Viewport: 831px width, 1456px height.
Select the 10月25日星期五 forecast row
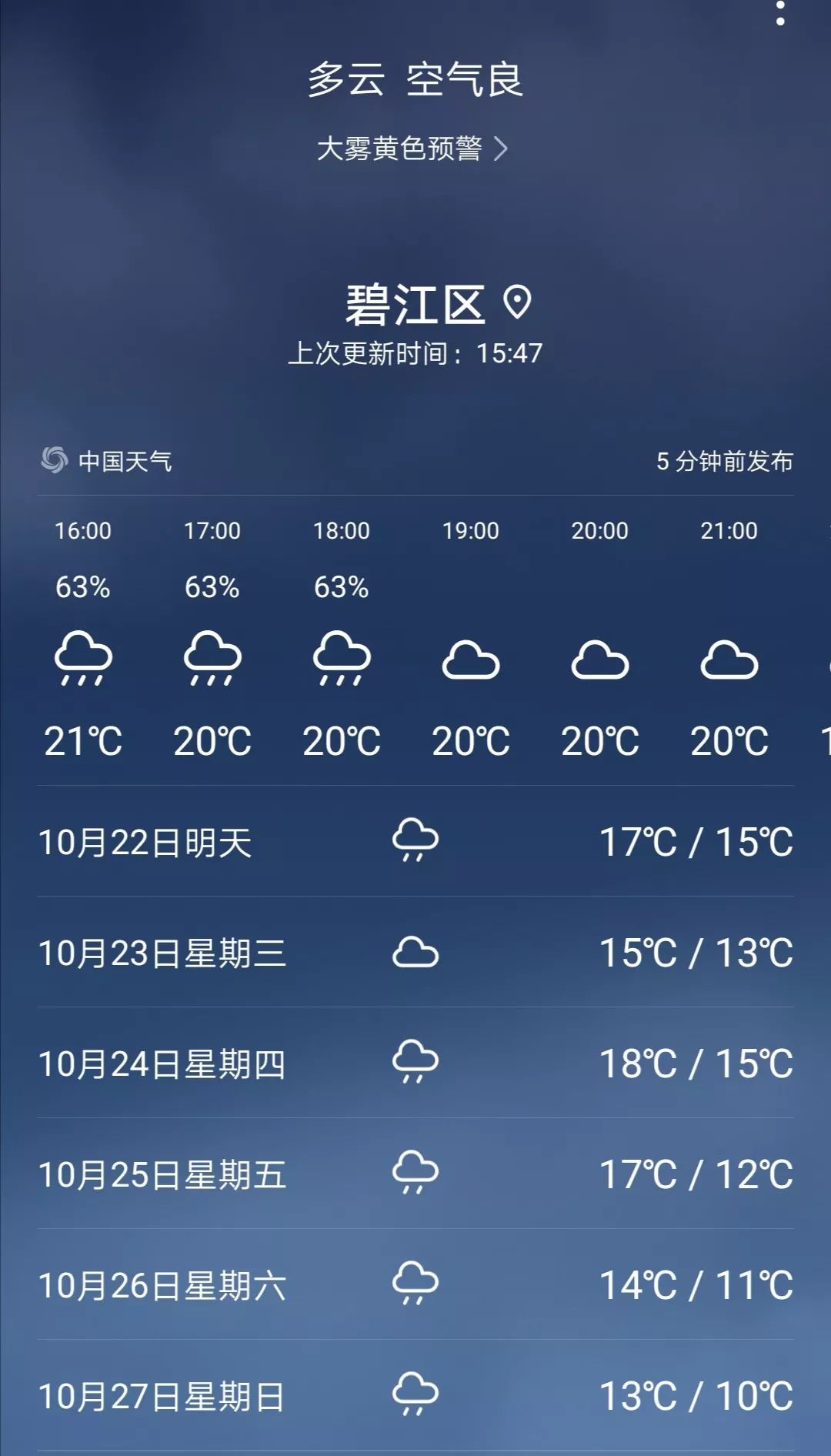click(x=415, y=1174)
